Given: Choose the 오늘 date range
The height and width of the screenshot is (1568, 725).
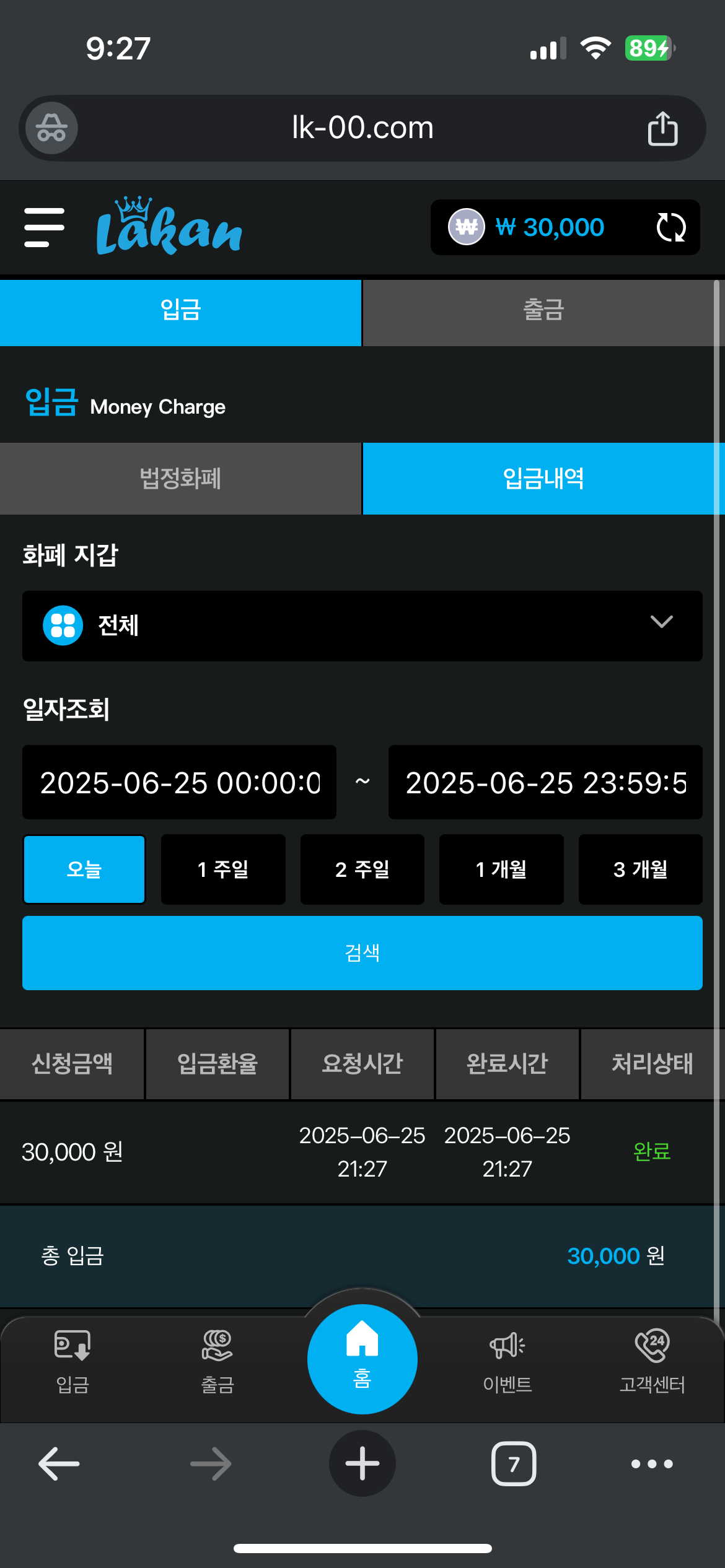Looking at the screenshot, I should [x=84, y=869].
